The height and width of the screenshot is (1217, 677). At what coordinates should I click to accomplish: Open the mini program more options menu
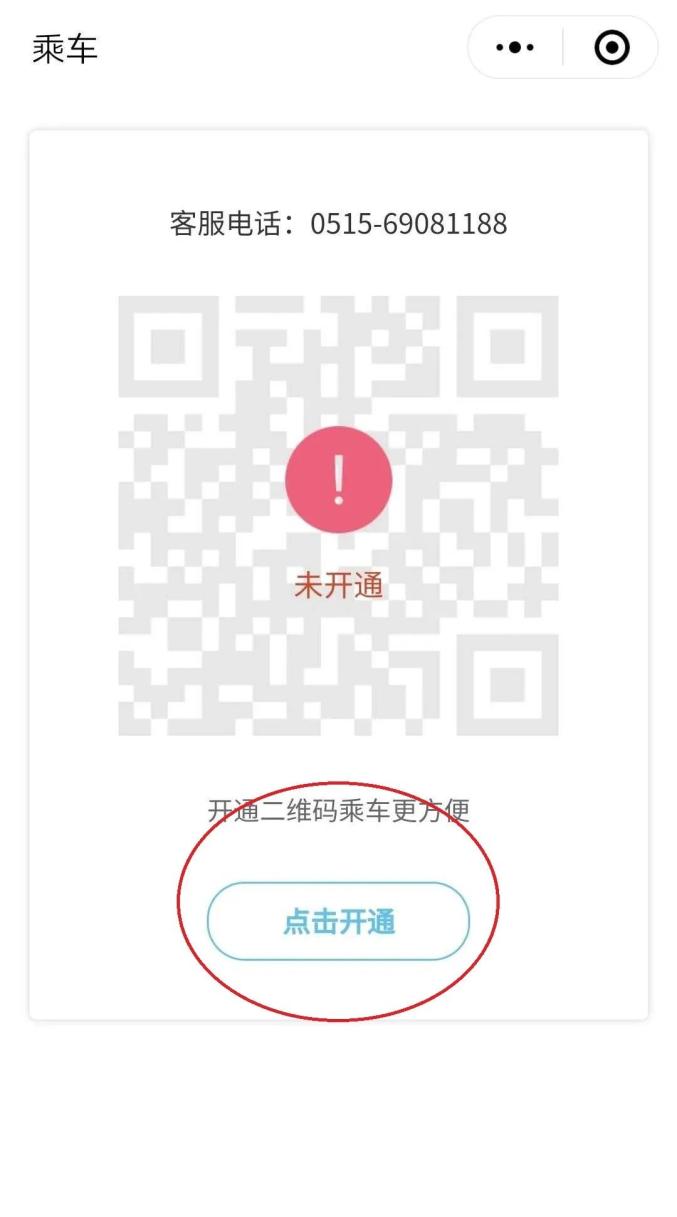point(515,47)
